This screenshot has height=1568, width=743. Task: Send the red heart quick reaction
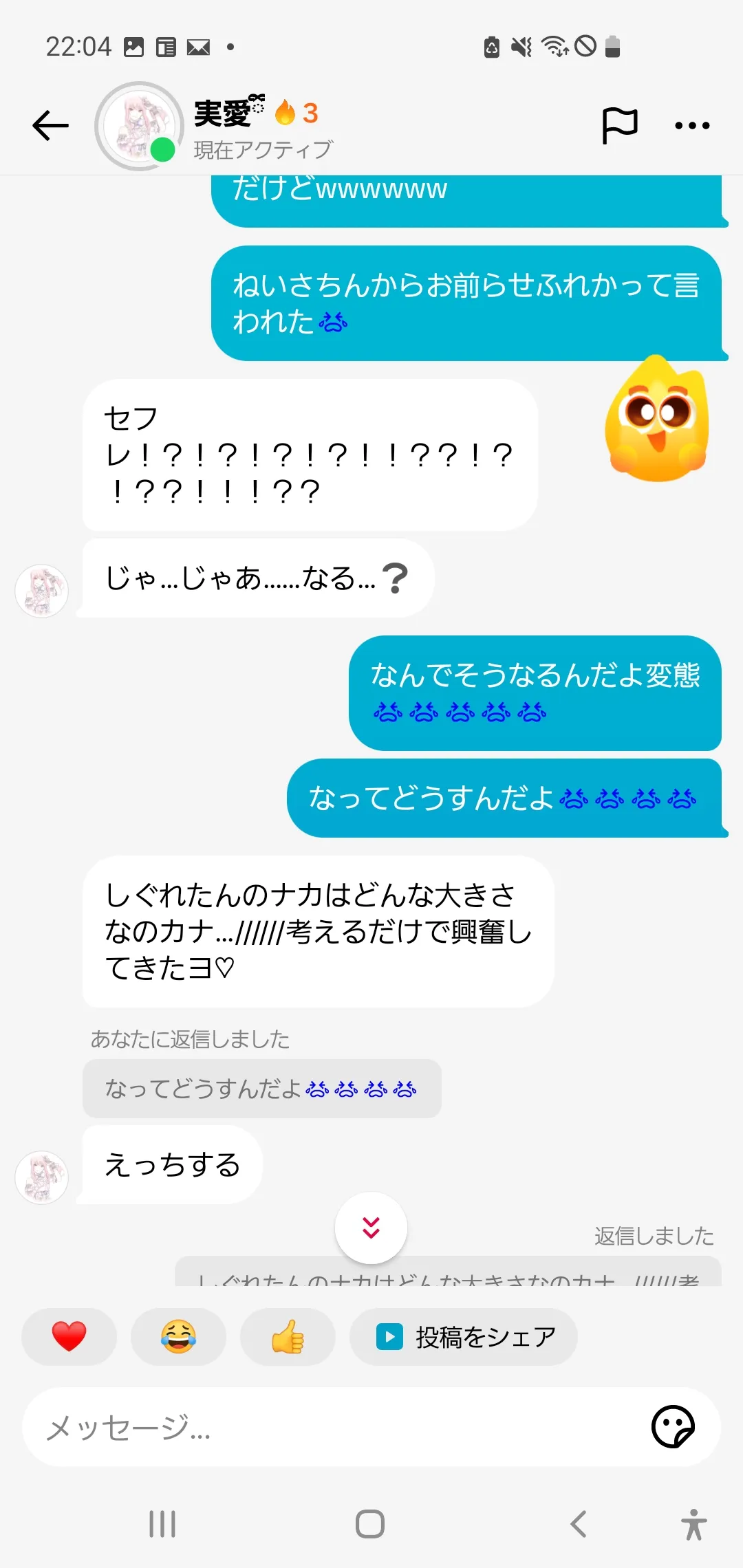click(x=69, y=1337)
